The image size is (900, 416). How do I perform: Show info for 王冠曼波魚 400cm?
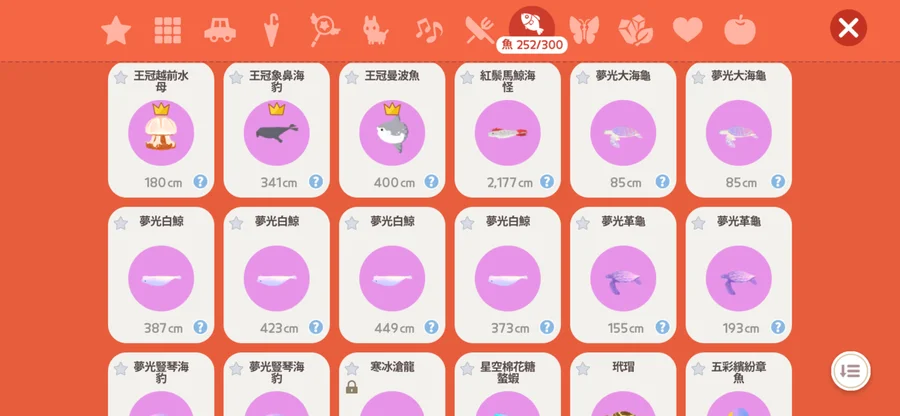coord(431,182)
